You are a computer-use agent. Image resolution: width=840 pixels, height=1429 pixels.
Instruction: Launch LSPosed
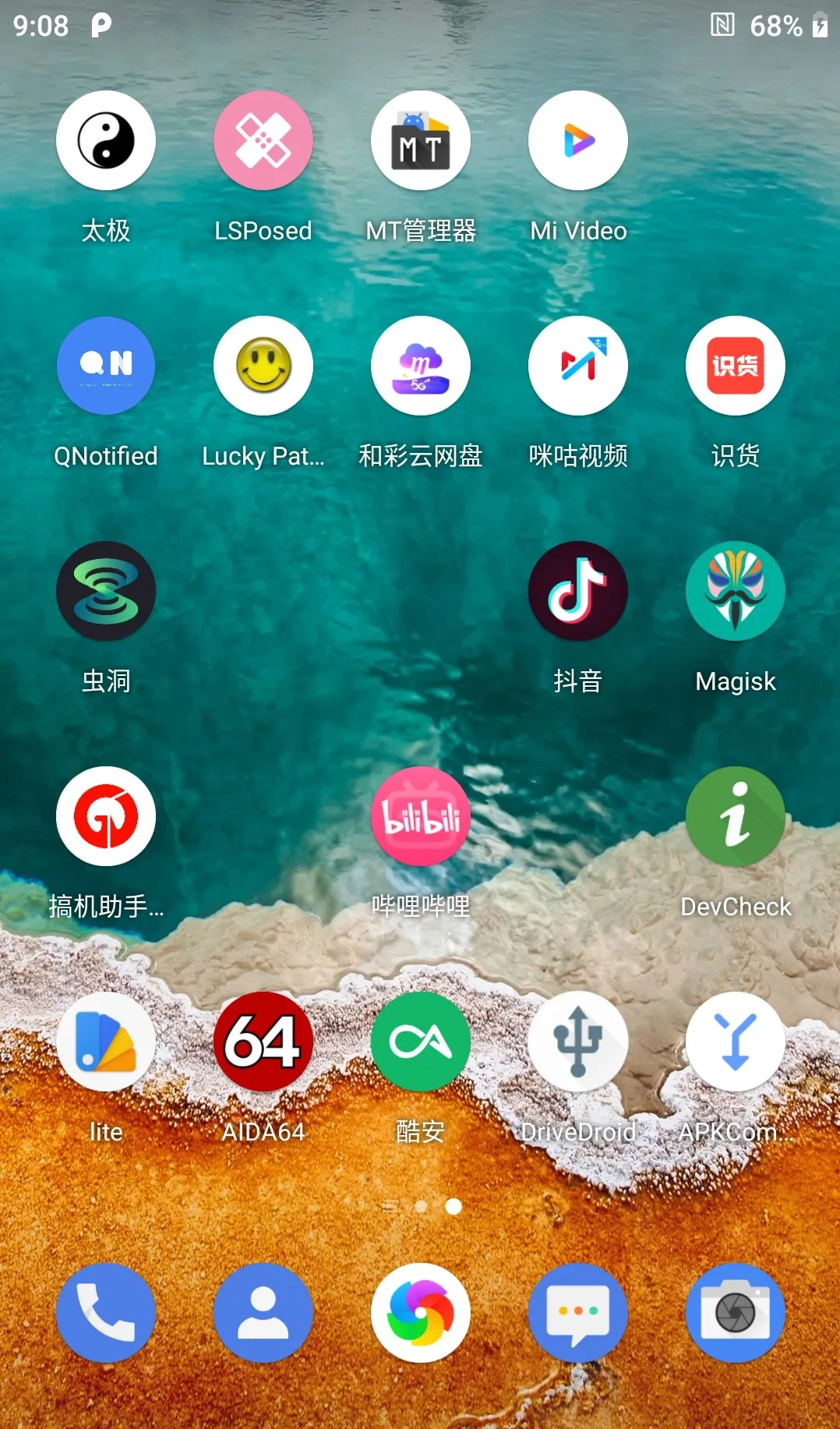(263, 140)
